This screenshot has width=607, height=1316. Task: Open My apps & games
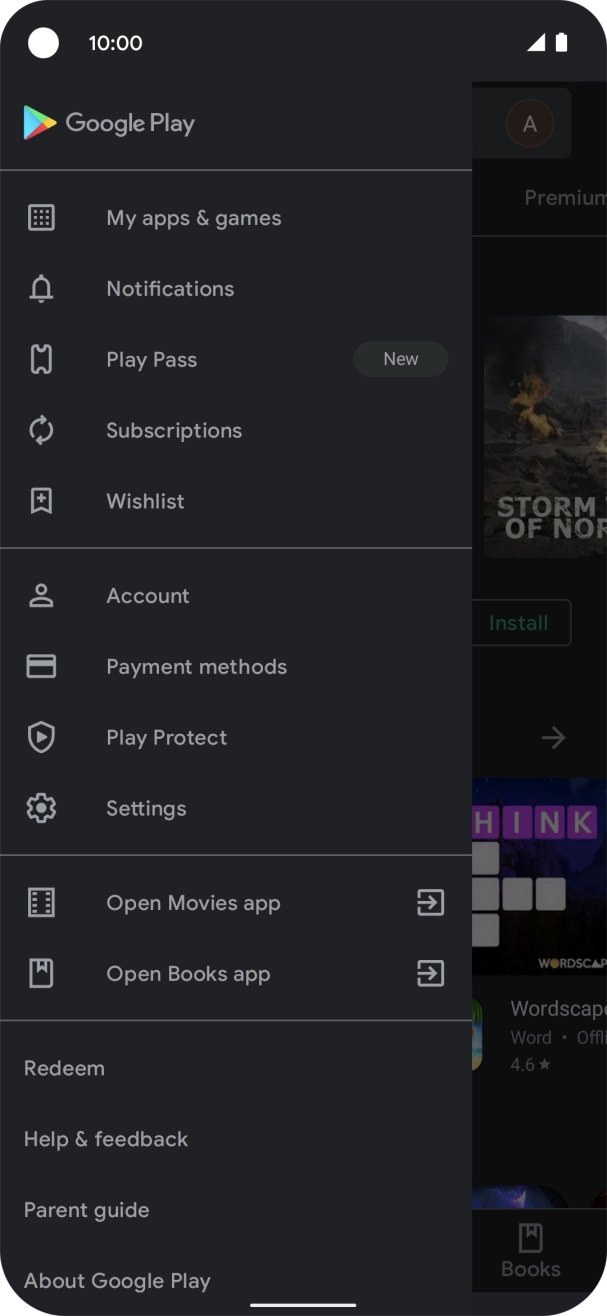pos(193,218)
